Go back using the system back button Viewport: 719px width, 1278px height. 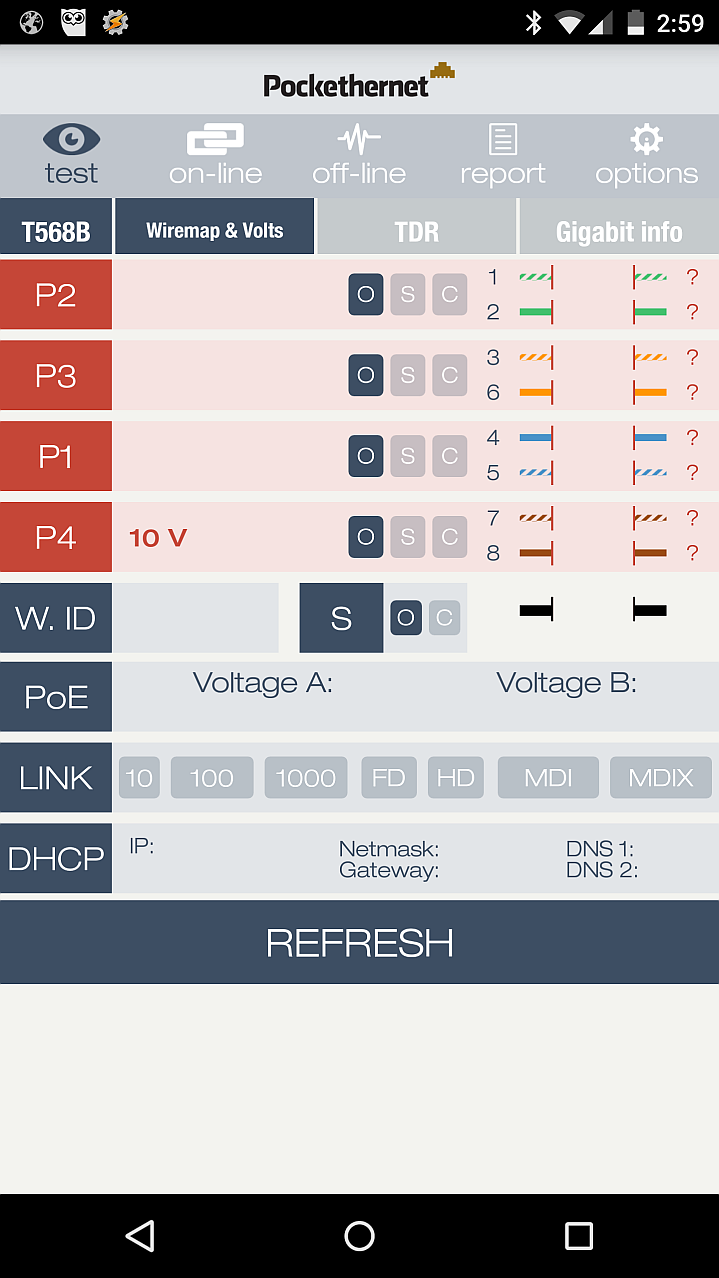click(x=140, y=1236)
